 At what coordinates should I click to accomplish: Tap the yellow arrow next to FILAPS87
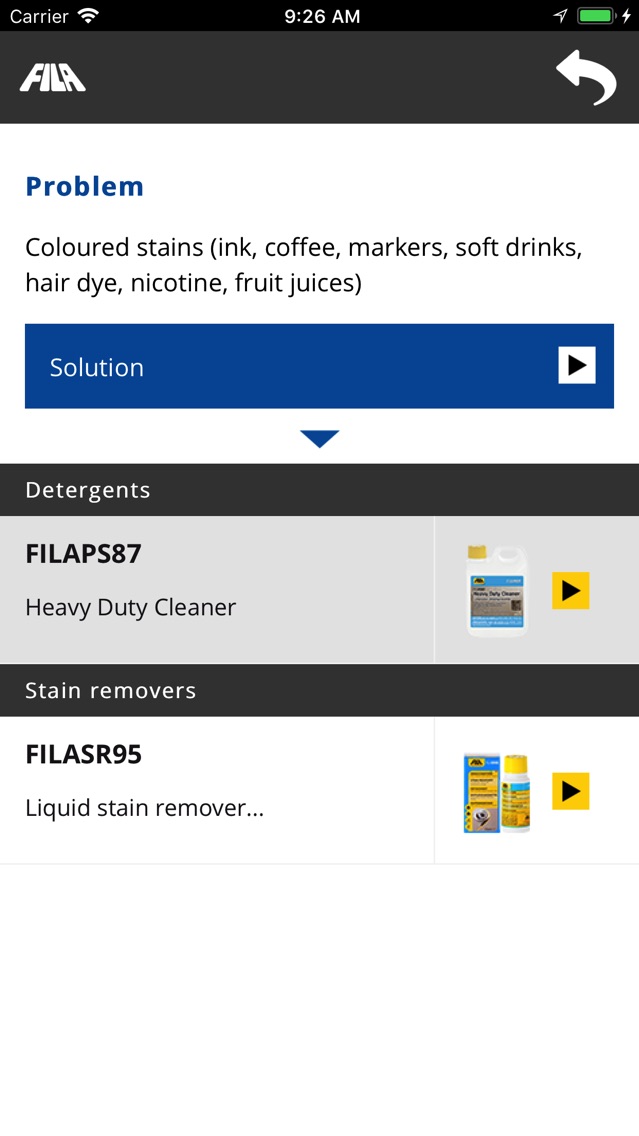coord(570,591)
